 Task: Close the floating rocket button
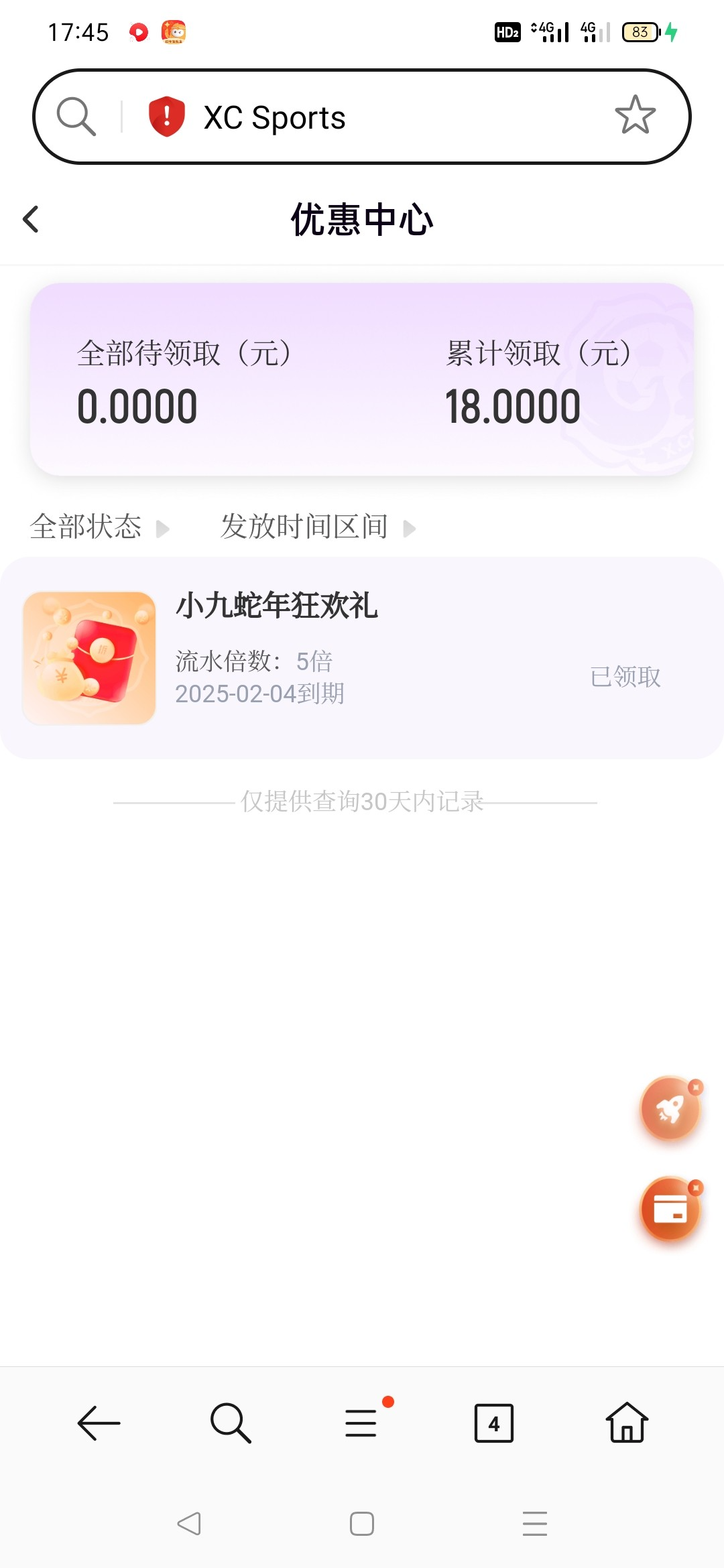[696, 1087]
